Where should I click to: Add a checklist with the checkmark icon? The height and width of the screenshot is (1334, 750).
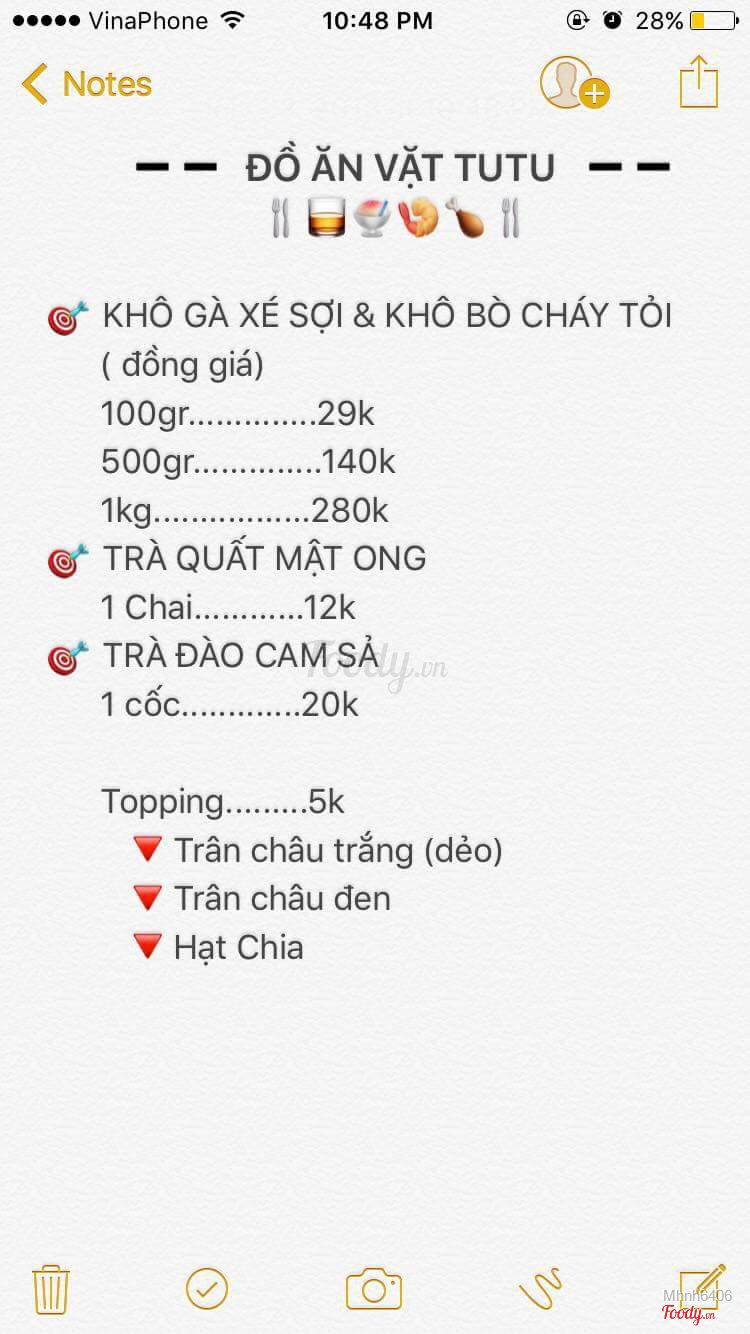tap(207, 1288)
